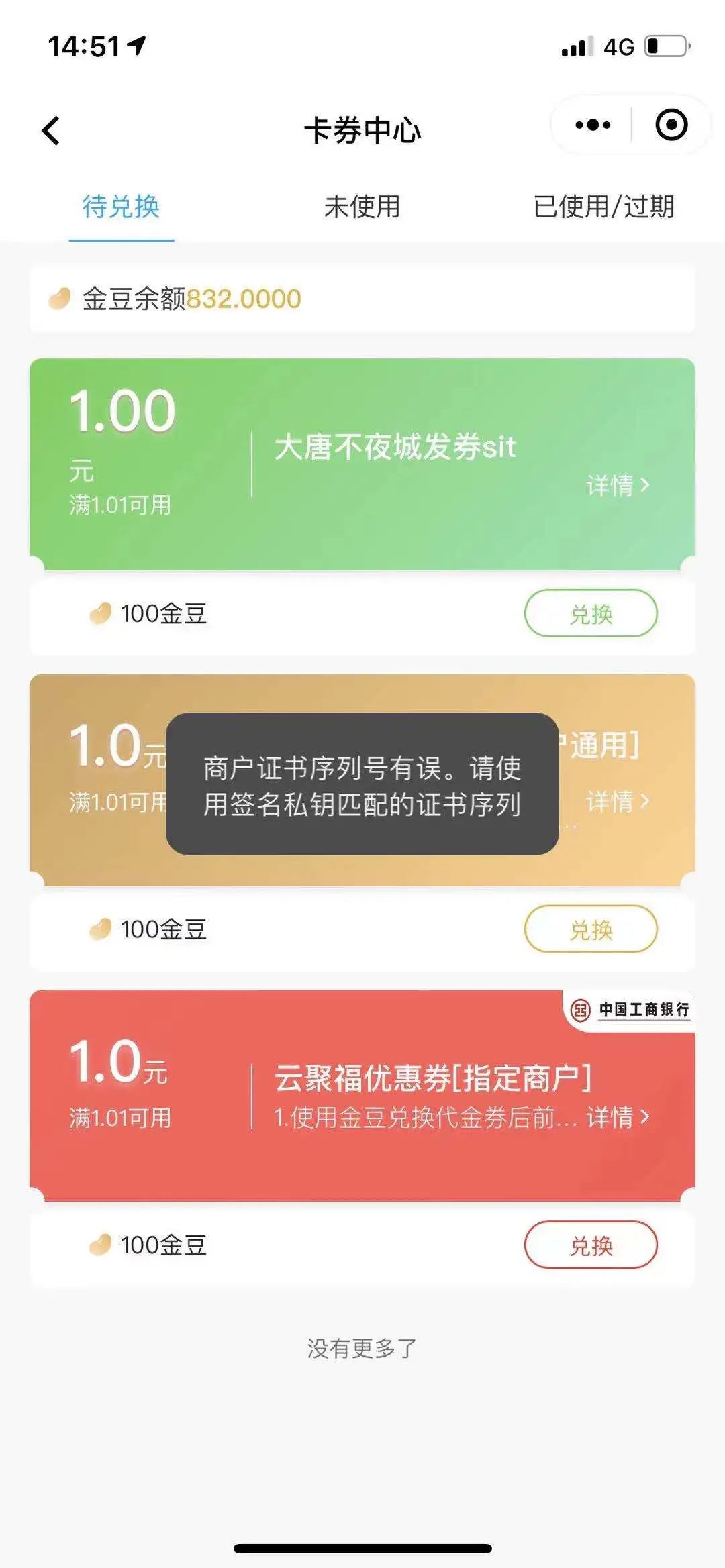
Task: Open 详情 on the gold 通用 coupon
Action: pos(618,801)
